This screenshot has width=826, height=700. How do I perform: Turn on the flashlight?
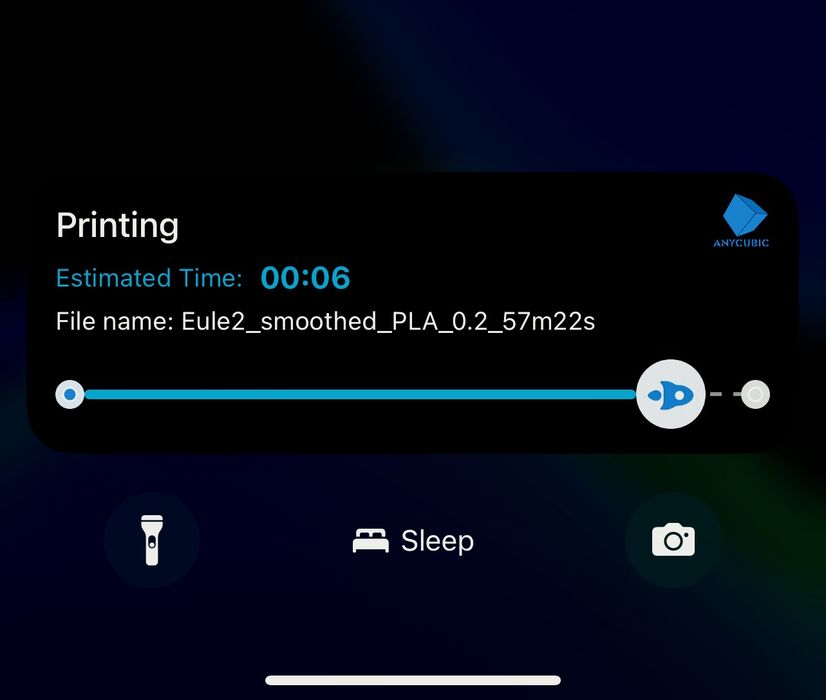[152, 541]
